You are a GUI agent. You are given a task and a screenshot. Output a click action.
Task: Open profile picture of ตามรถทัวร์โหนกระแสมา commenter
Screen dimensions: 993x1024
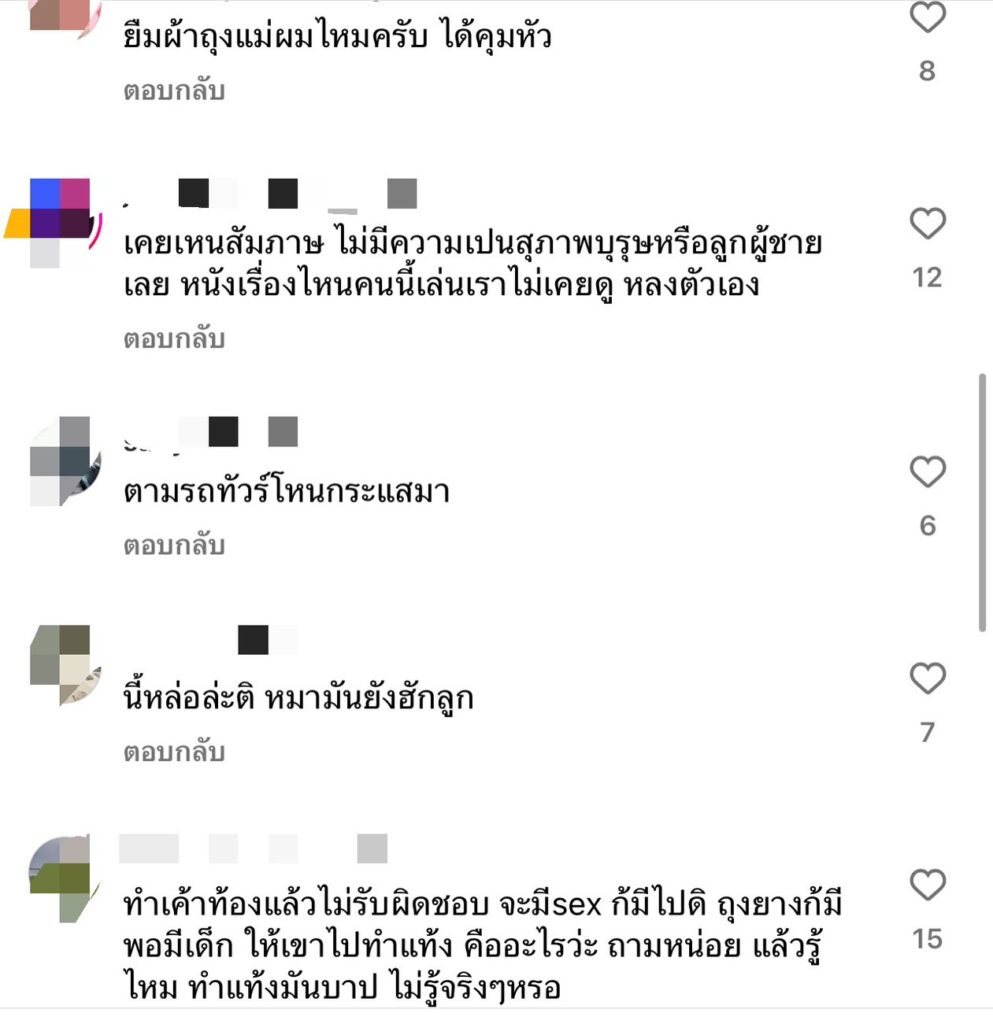[61, 460]
